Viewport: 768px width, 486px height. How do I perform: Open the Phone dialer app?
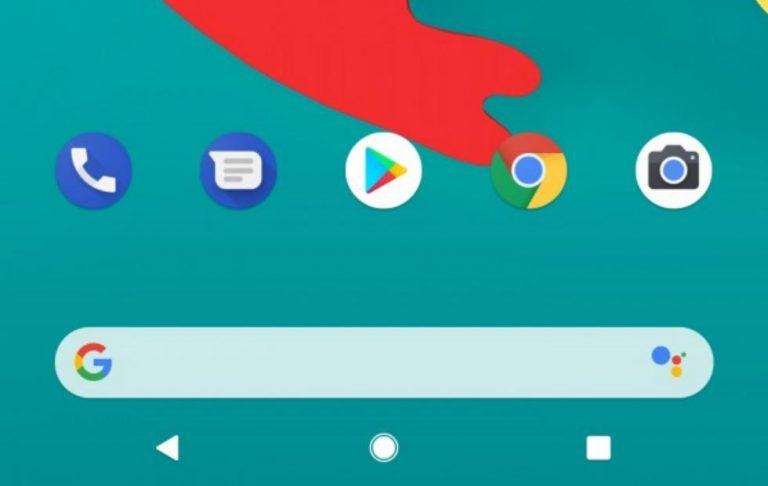[x=93, y=171]
